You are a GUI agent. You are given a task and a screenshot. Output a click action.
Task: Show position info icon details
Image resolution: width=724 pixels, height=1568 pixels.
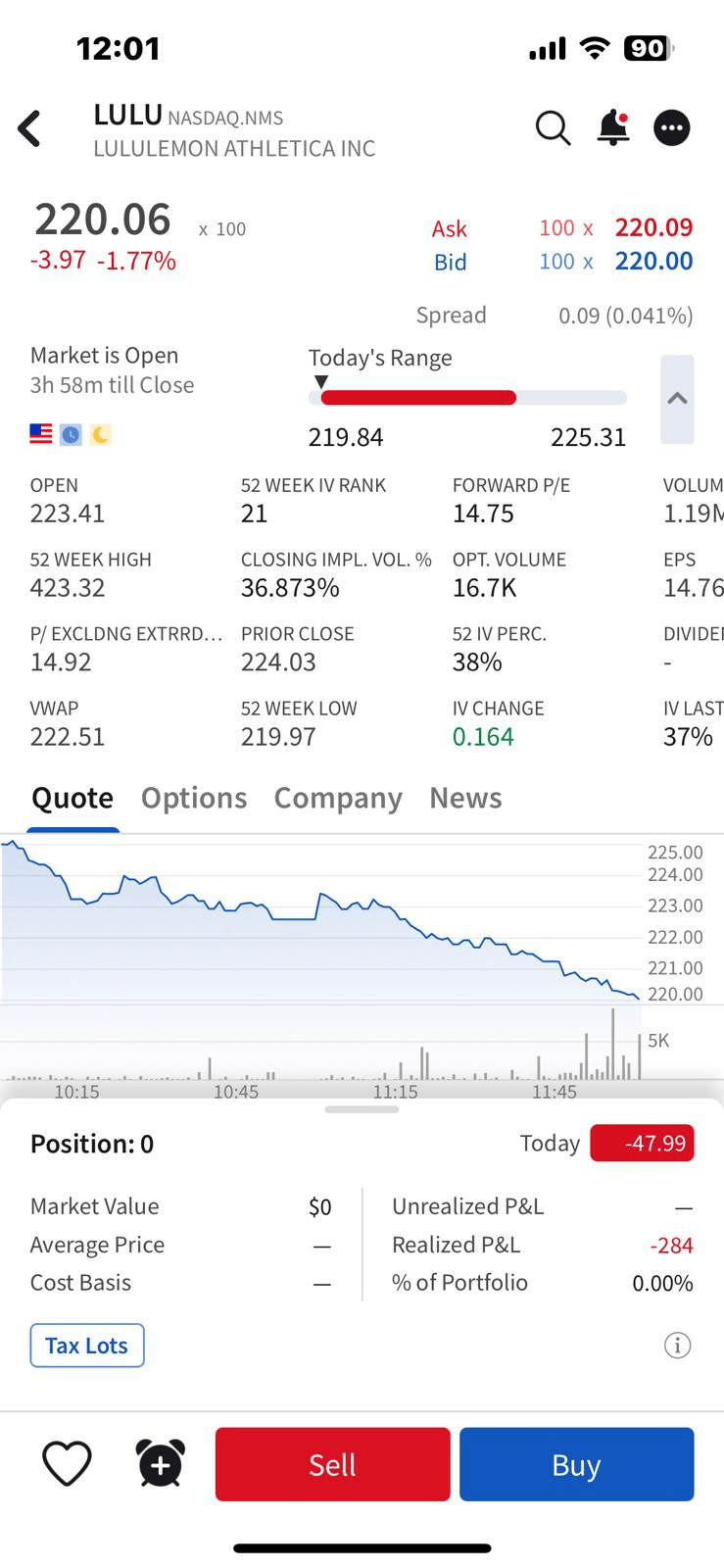click(x=677, y=1346)
